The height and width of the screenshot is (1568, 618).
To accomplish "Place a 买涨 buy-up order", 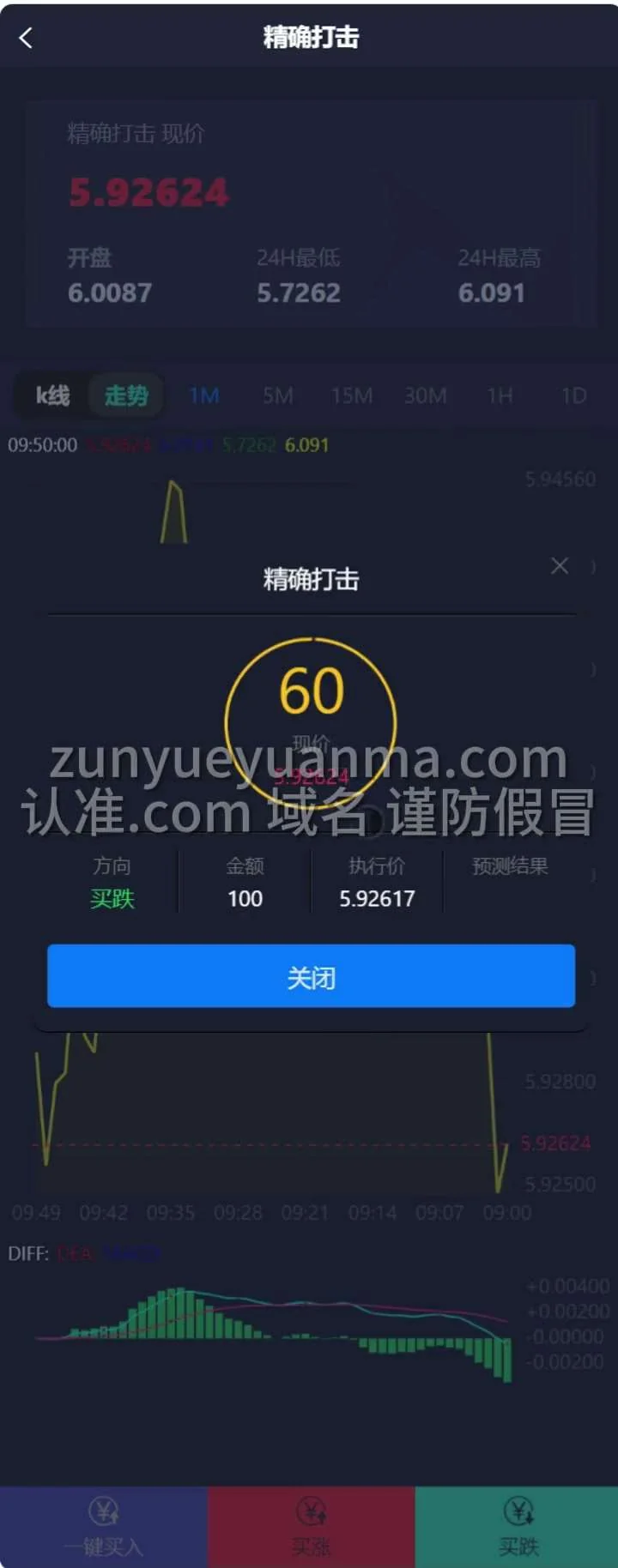I will [x=311, y=1527].
